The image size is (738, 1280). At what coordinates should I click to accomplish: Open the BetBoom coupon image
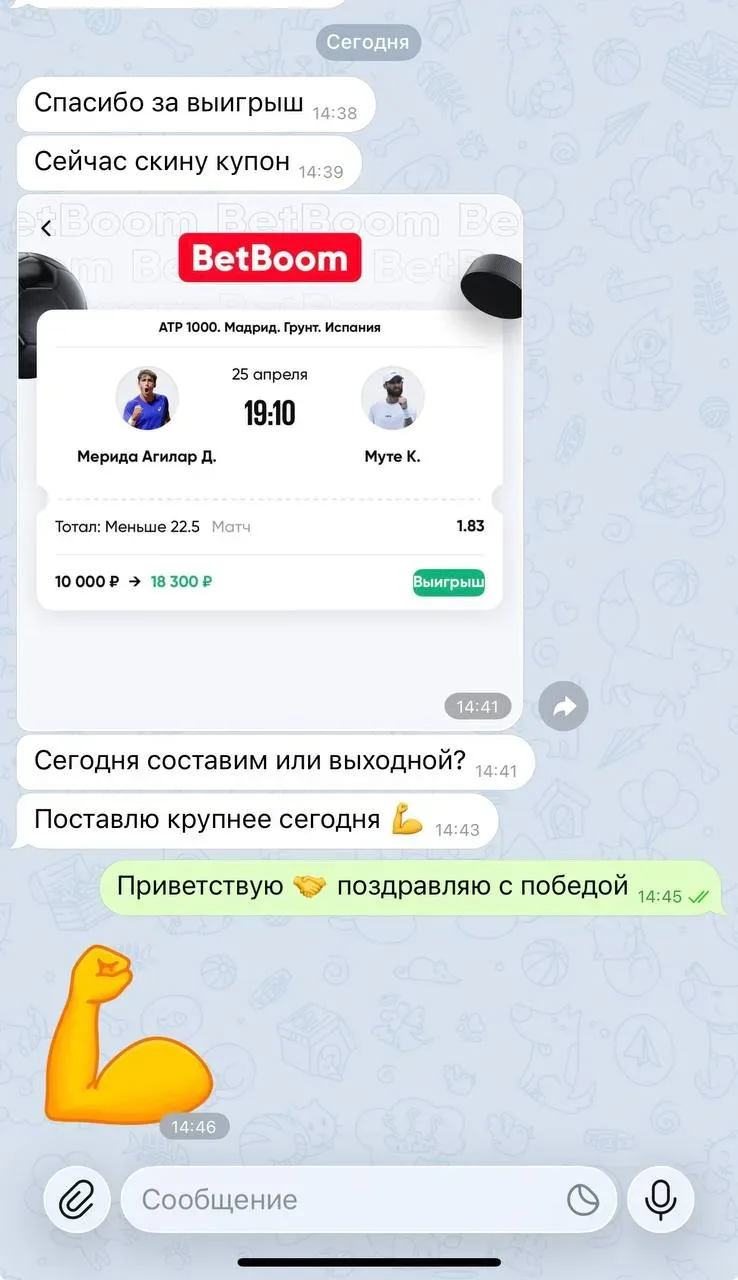(270, 460)
